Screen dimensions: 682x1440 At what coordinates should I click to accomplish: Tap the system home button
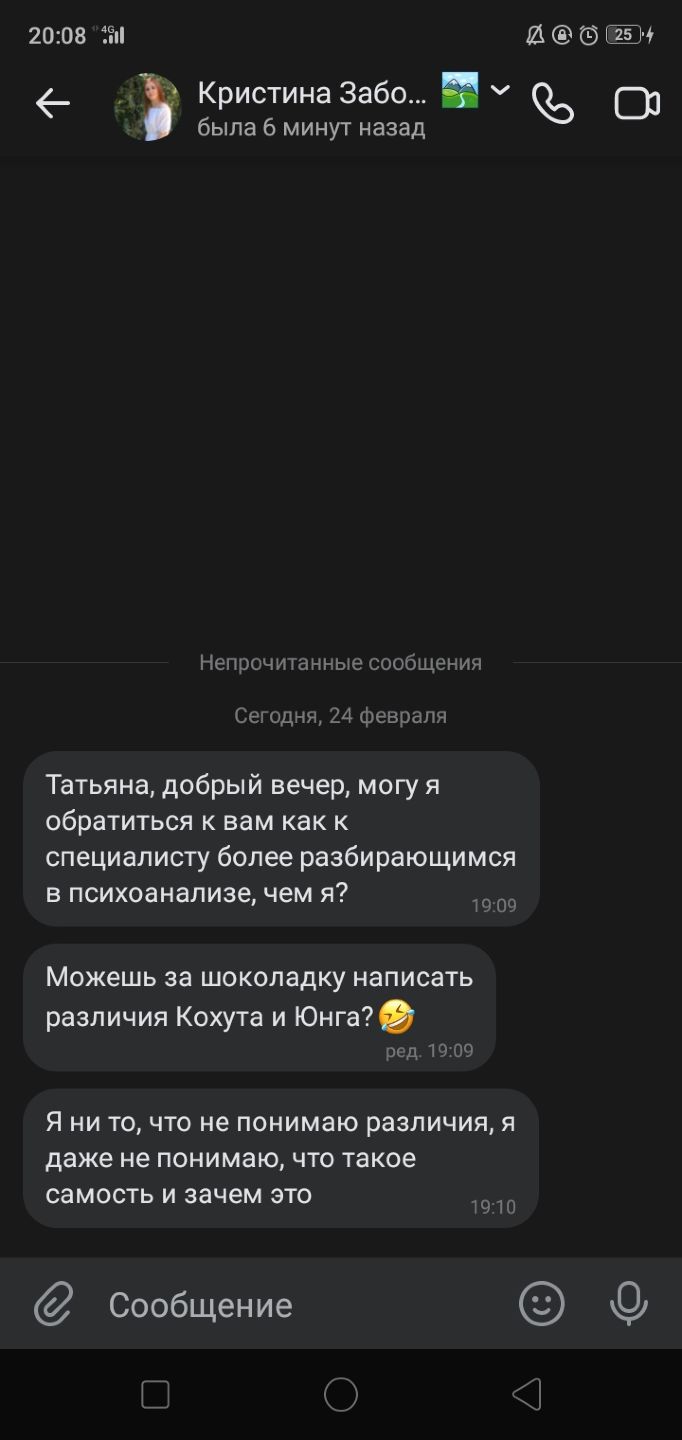[341, 1394]
